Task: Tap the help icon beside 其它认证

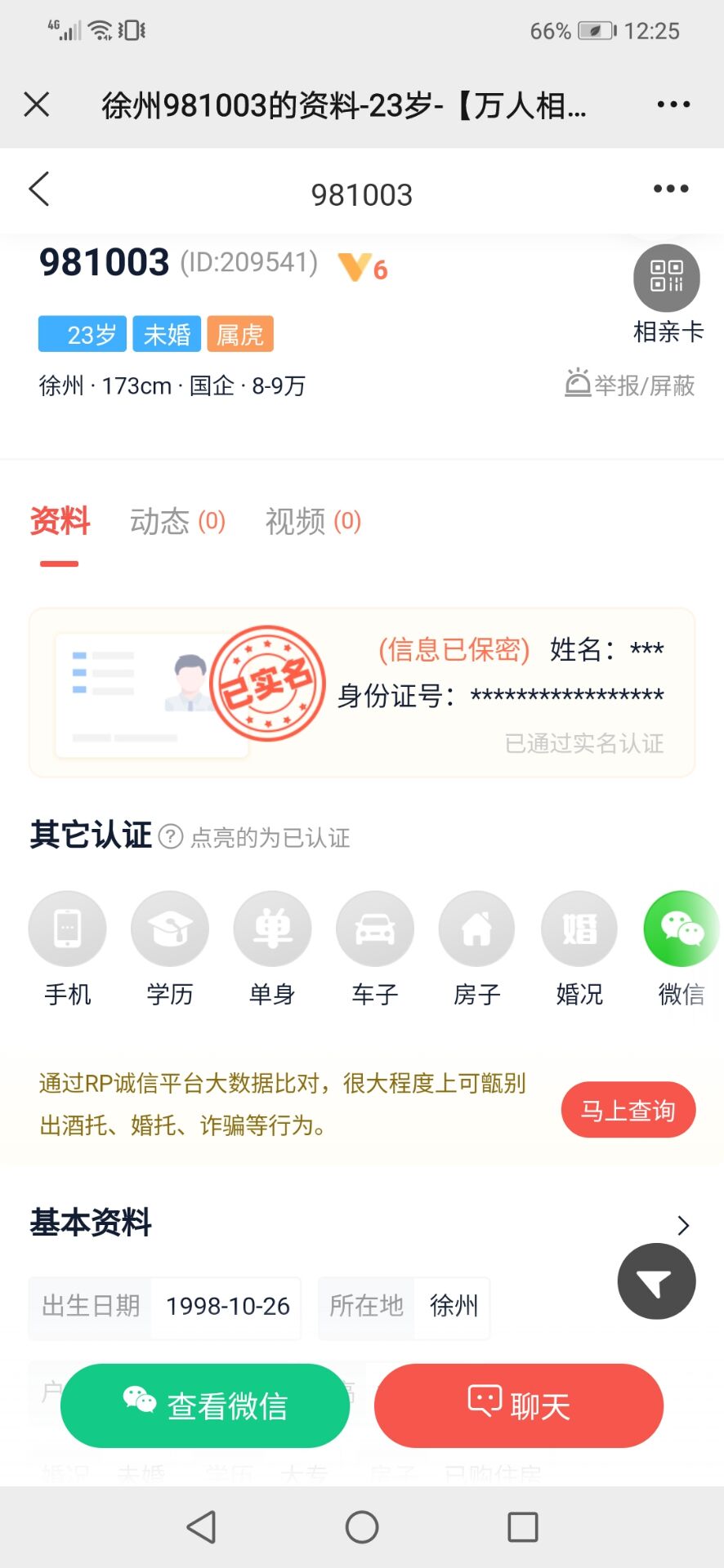Action: coord(170,836)
